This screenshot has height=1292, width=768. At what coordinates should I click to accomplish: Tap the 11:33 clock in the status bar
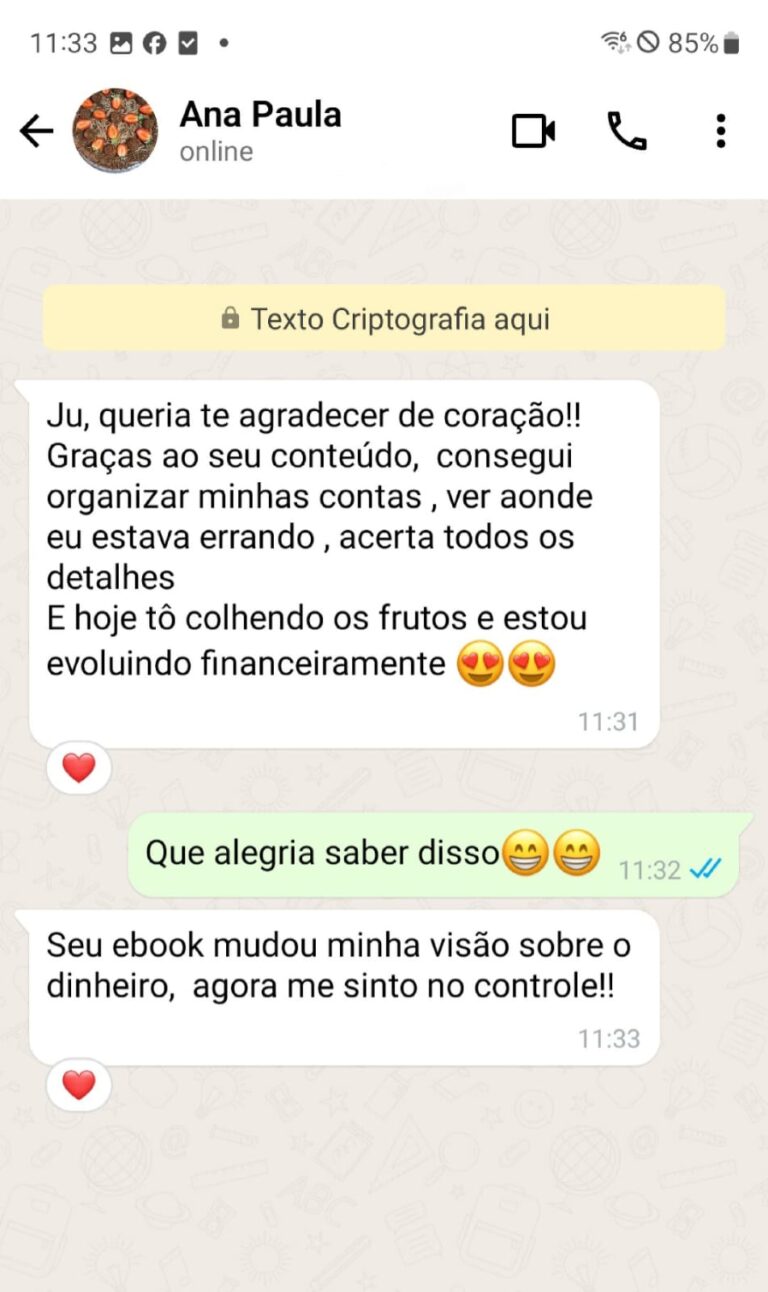point(62,42)
